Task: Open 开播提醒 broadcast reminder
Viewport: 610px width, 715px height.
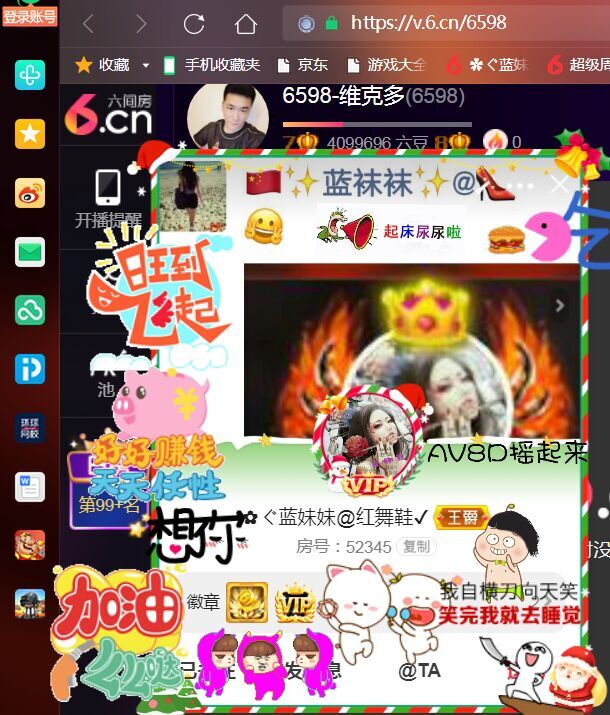Action: [x=108, y=200]
